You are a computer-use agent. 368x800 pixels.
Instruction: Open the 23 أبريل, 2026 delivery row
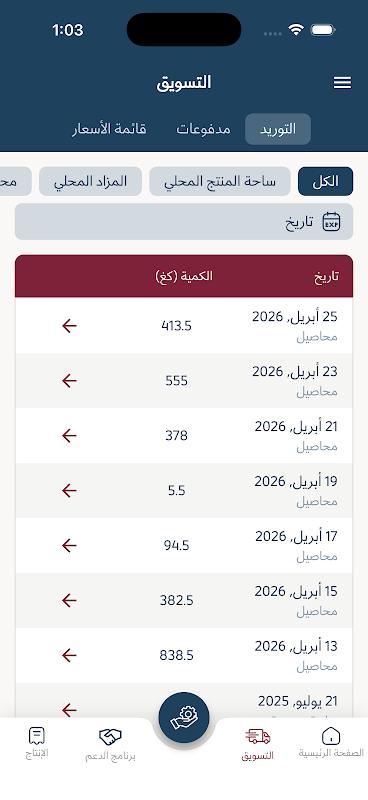tap(184, 381)
